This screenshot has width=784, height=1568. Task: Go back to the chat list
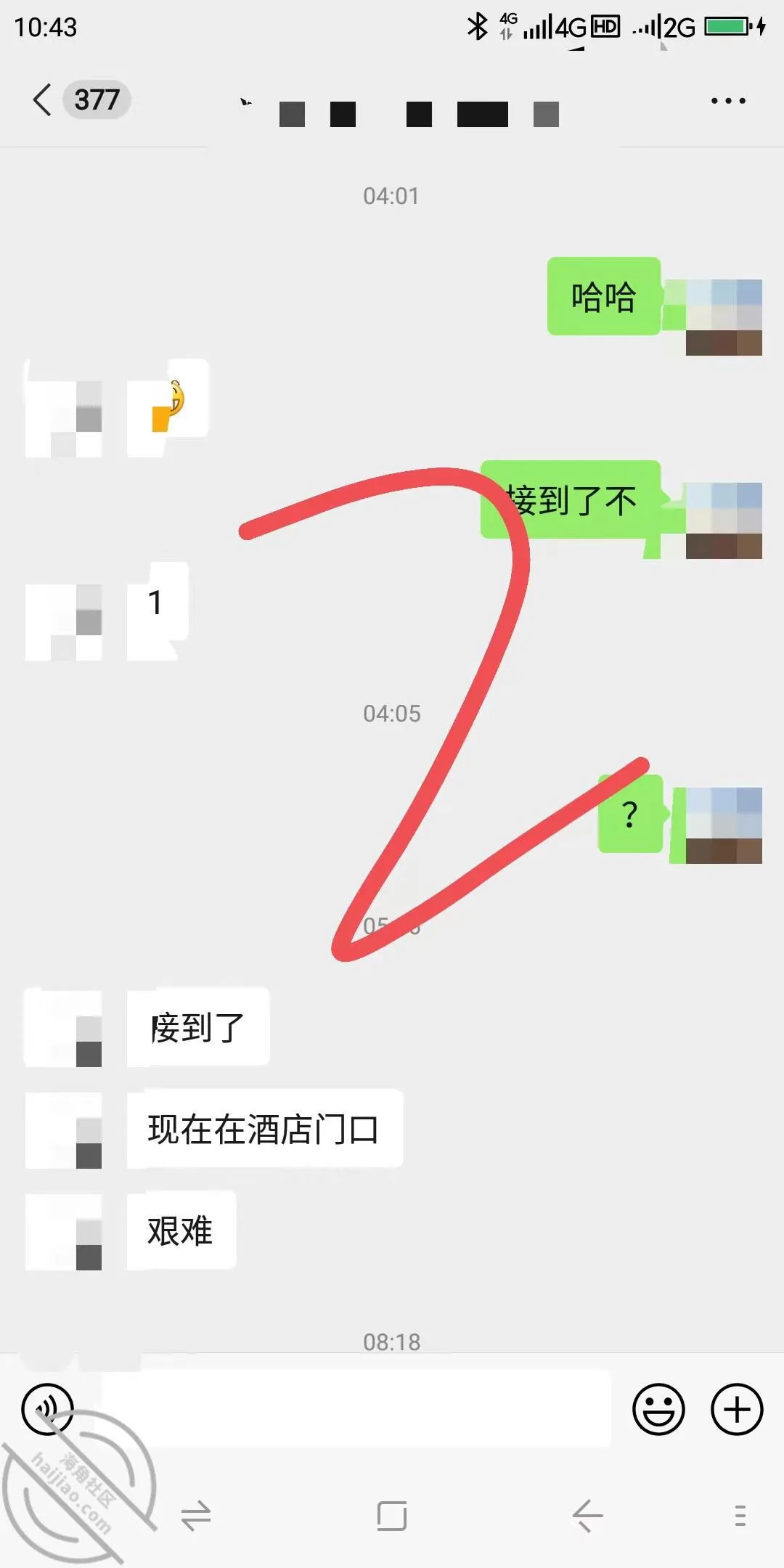[44, 99]
